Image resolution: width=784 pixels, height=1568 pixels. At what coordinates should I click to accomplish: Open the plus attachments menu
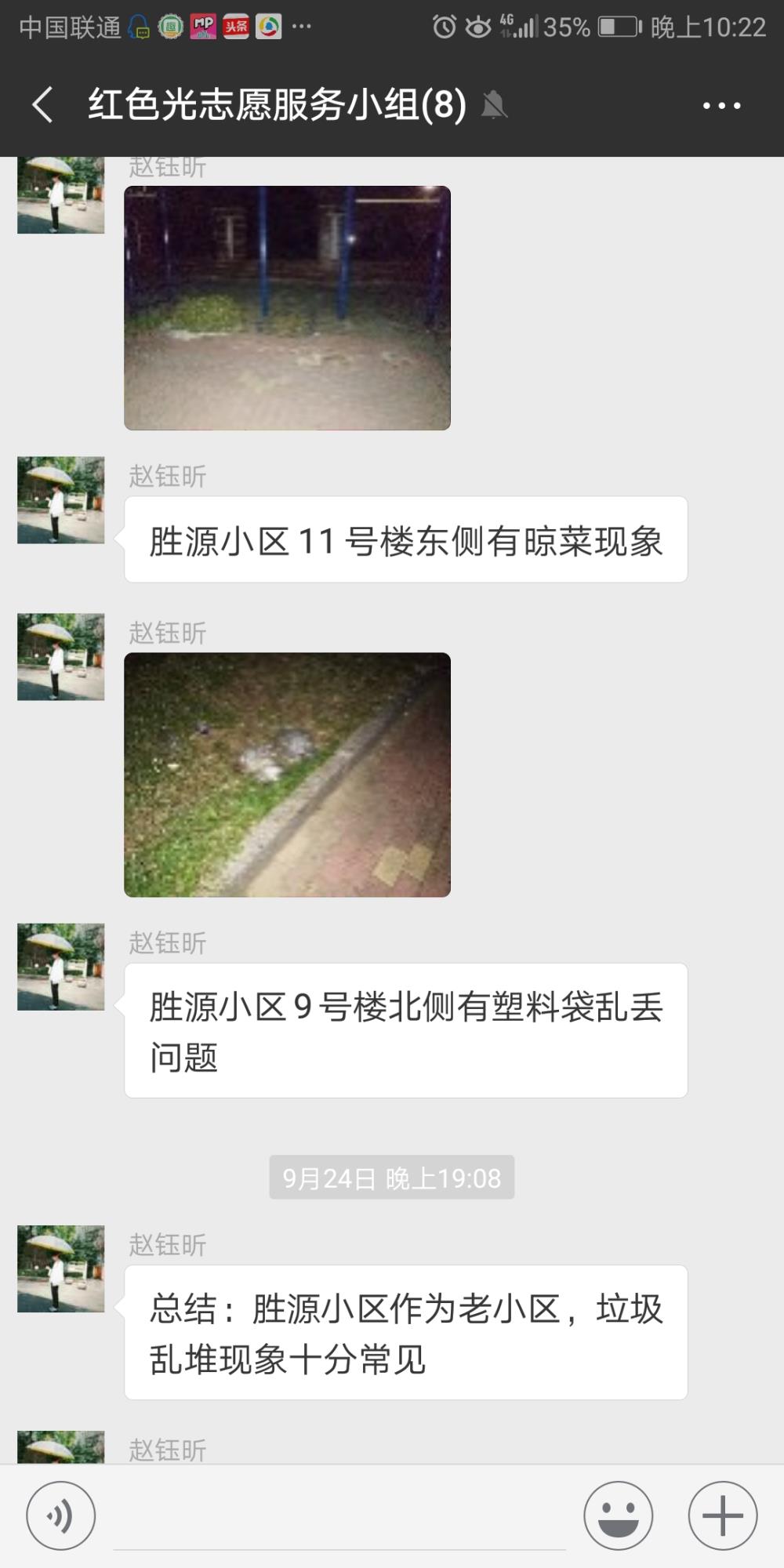click(723, 1515)
